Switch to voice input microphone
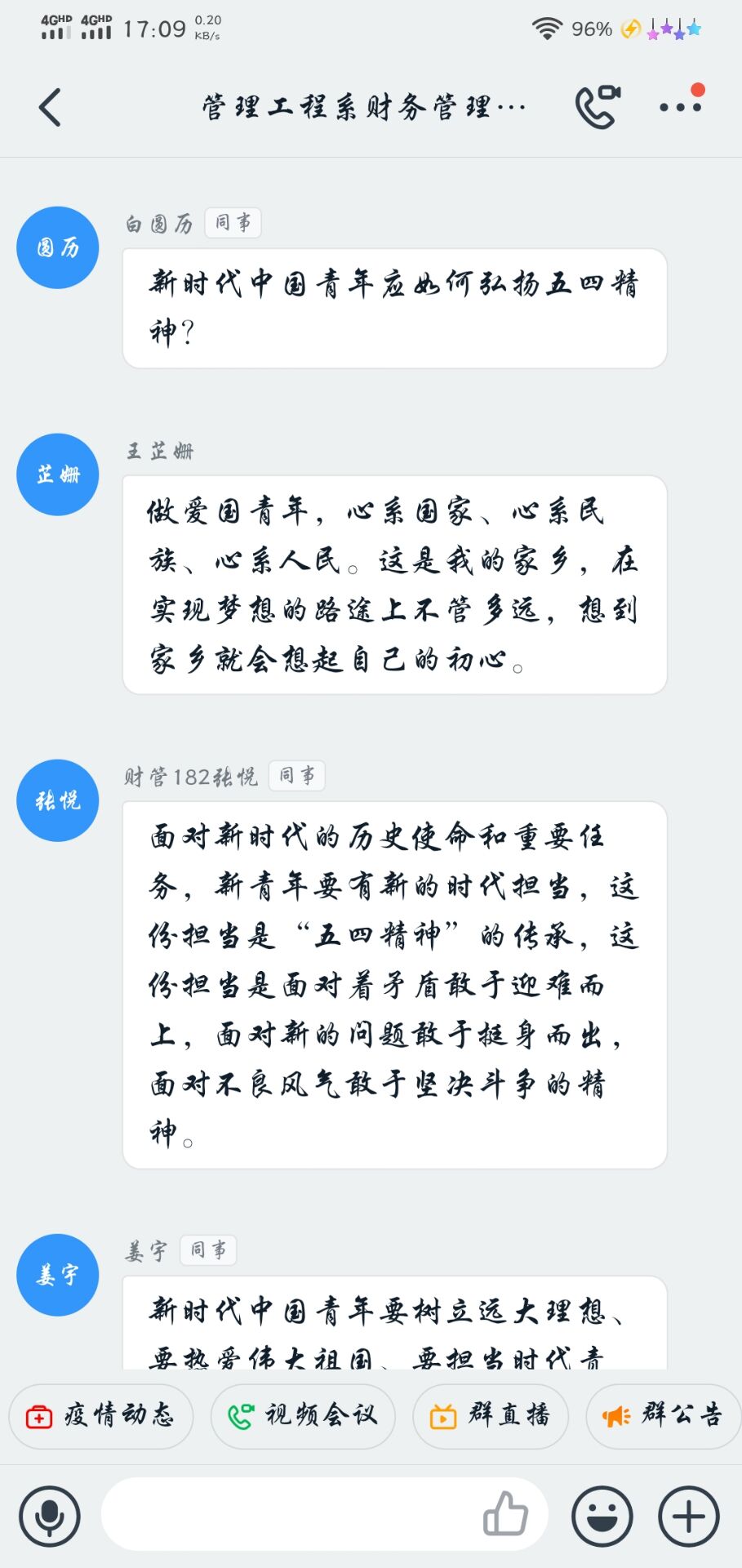Viewport: 742px width, 1568px height. tap(50, 1517)
